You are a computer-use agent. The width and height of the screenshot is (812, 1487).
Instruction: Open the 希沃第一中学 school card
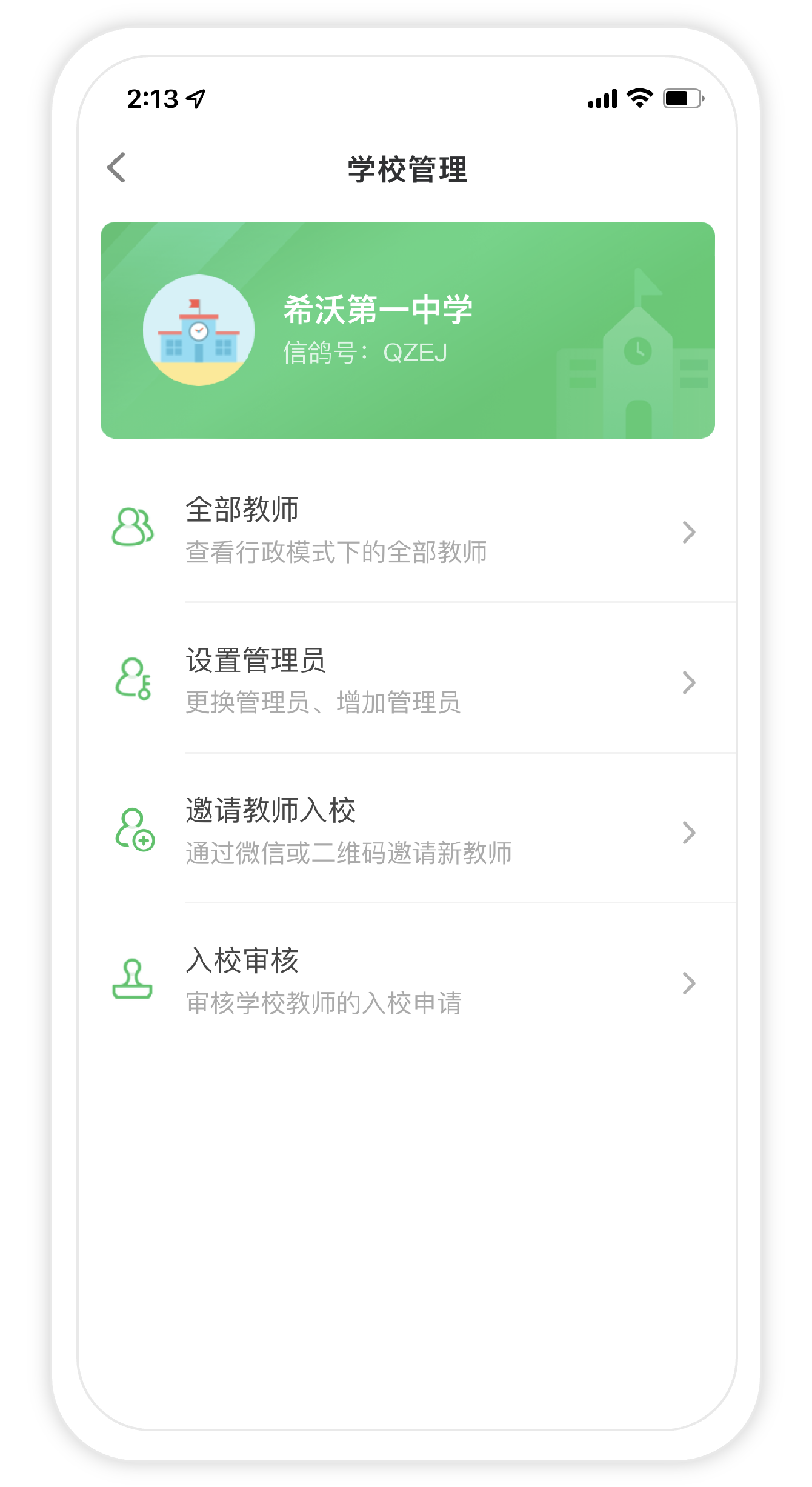(x=407, y=330)
